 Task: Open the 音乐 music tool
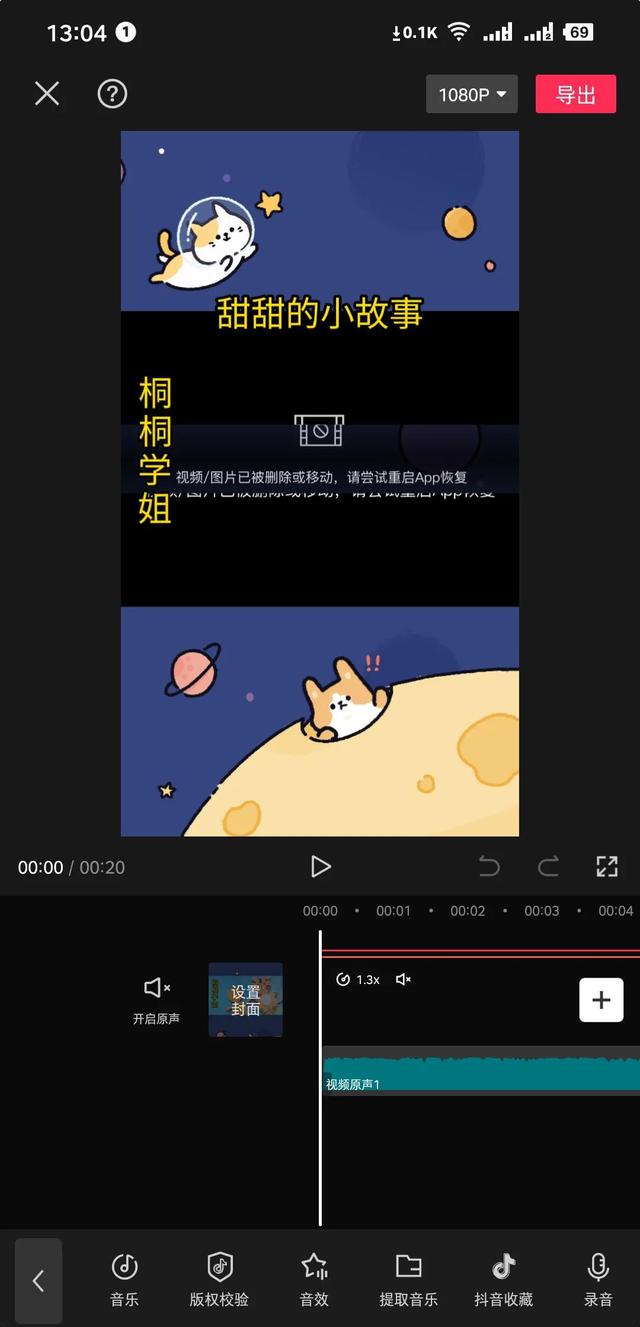[x=124, y=1281]
